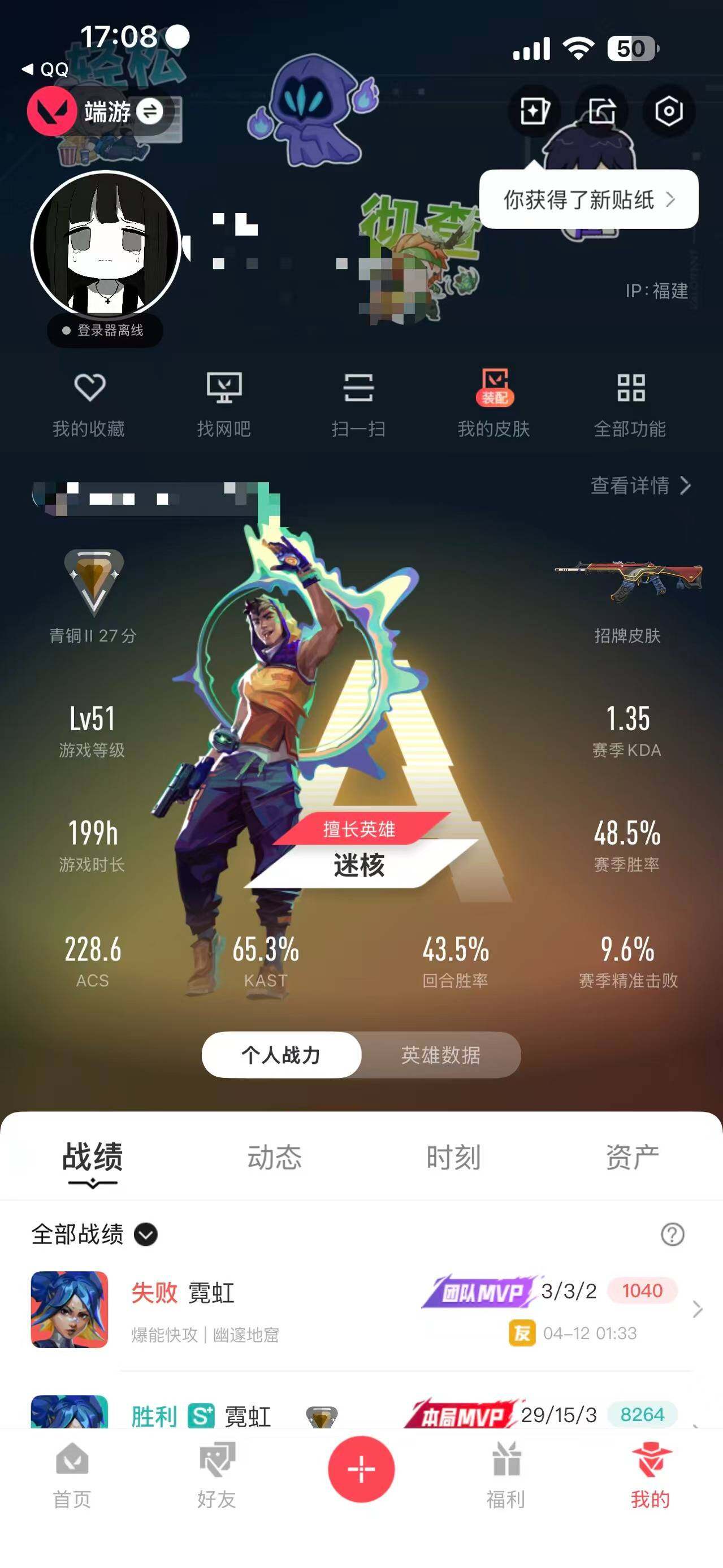Open settings via the gear icon
723x1568 pixels.
670,111
